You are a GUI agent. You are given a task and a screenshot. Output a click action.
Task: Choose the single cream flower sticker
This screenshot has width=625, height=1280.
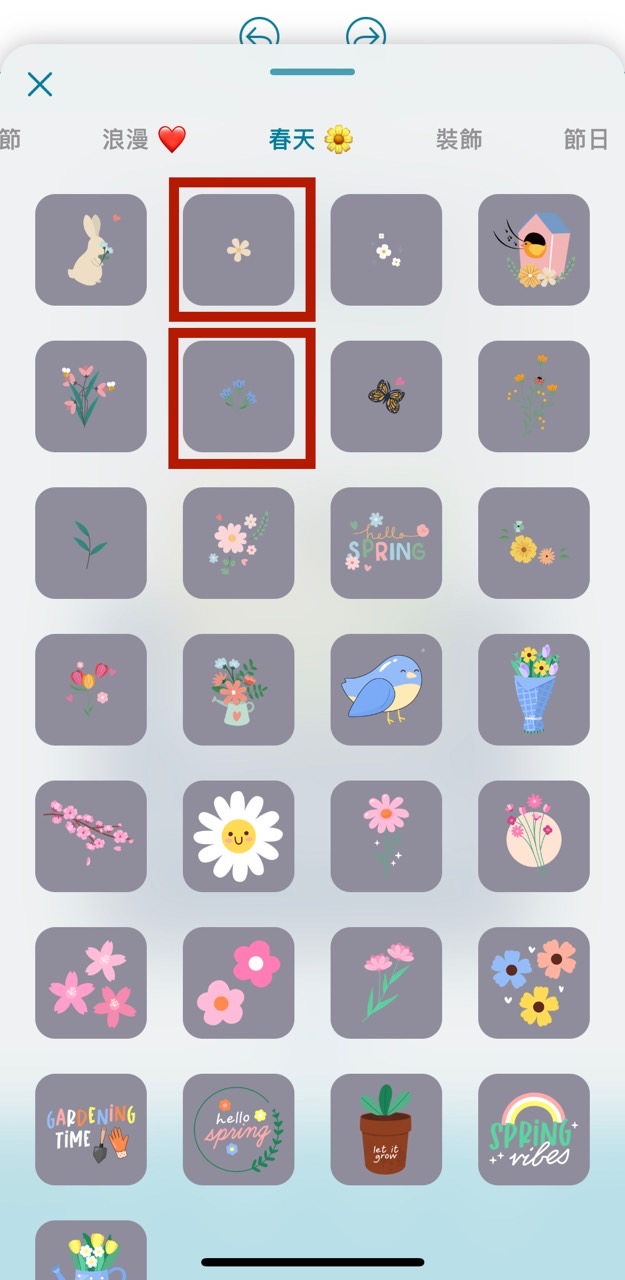pos(238,250)
